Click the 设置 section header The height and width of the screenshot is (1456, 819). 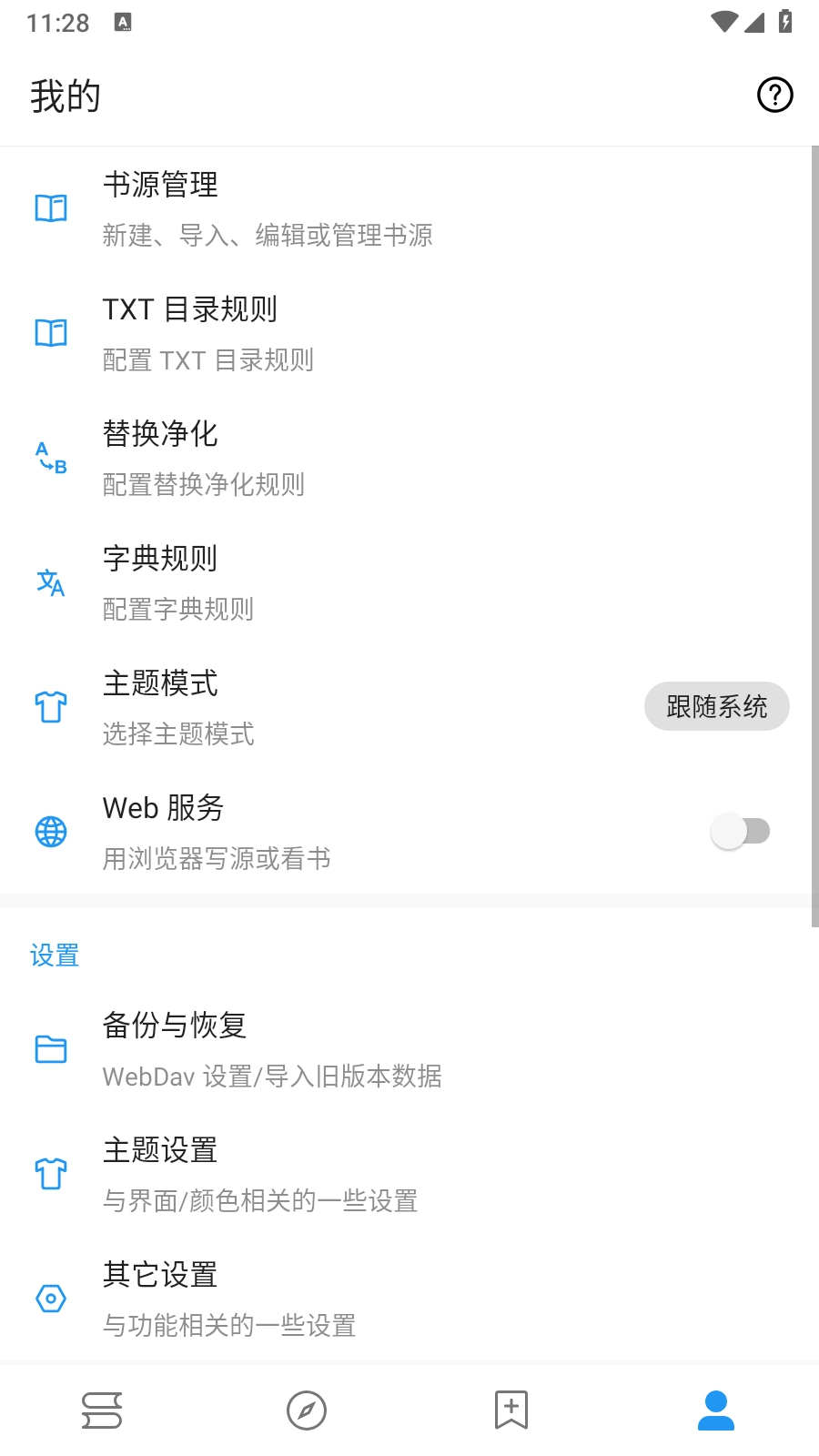coord(54,955)
